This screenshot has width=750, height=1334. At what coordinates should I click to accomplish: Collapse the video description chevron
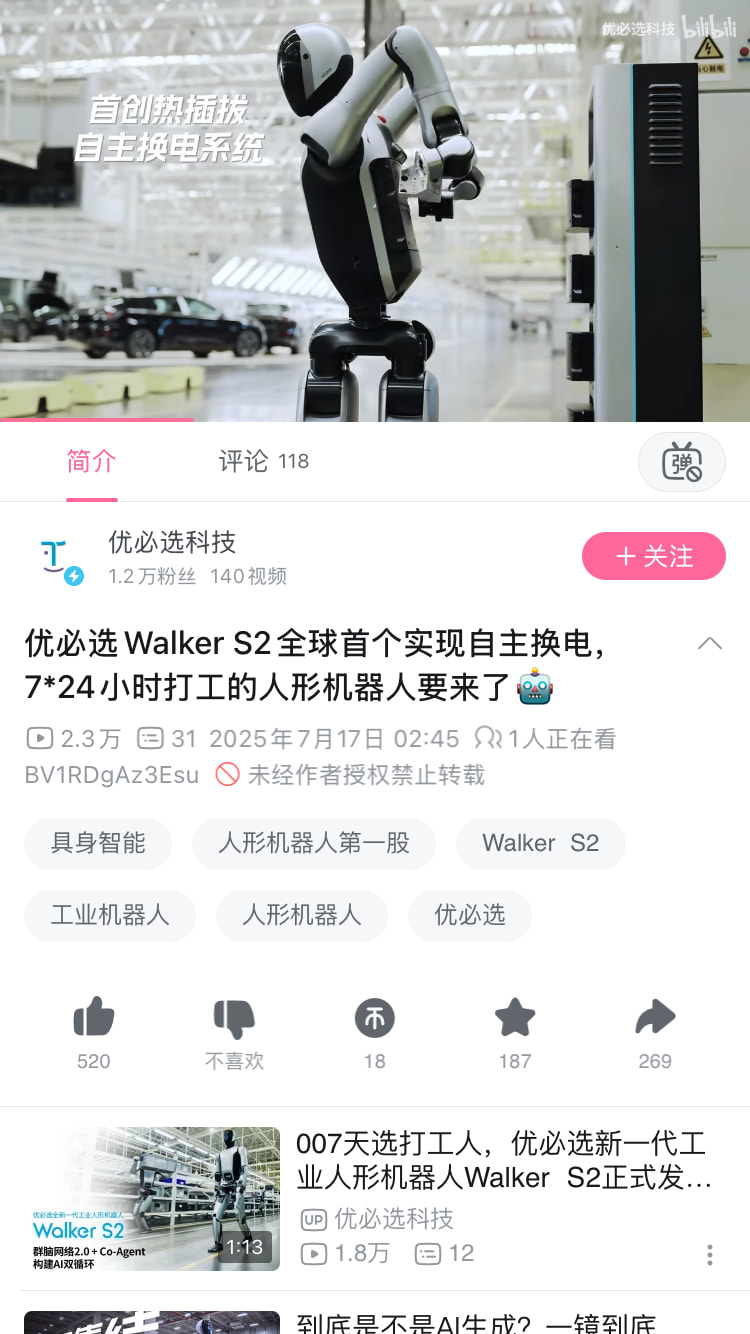coord(709,643)
